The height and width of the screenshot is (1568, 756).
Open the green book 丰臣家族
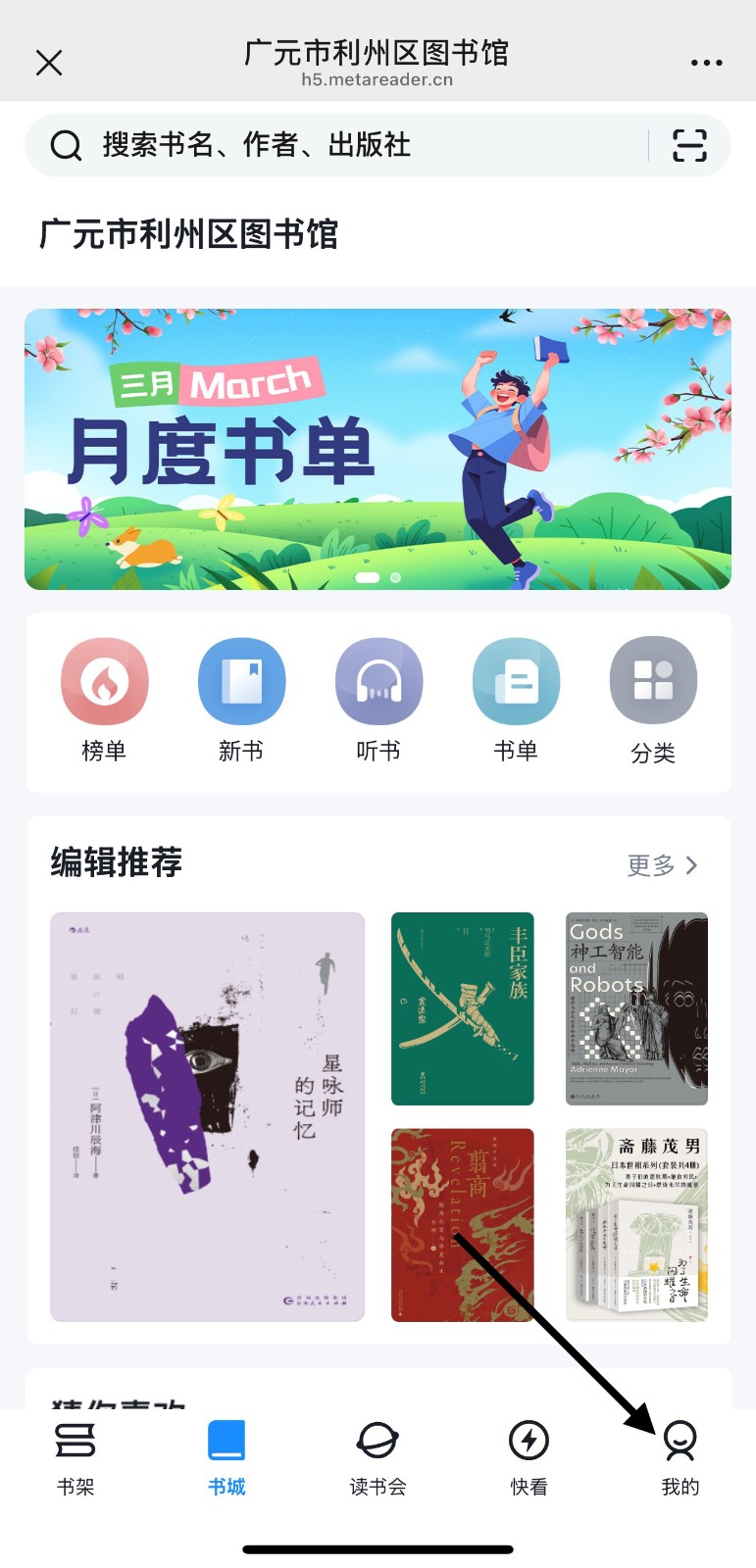tap(463, 1008)
